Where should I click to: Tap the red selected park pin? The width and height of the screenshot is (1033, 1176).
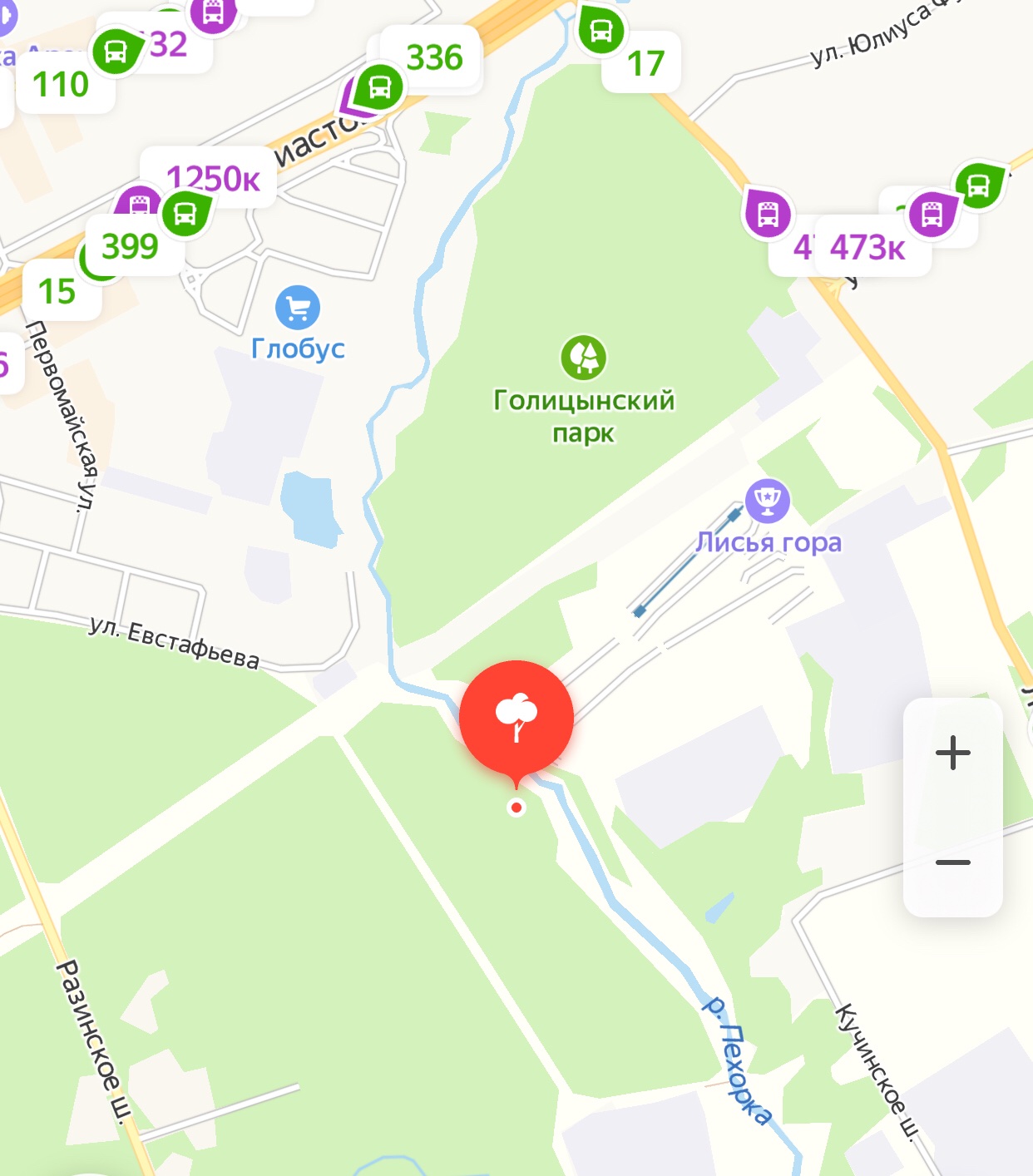[x=516, y=717]
